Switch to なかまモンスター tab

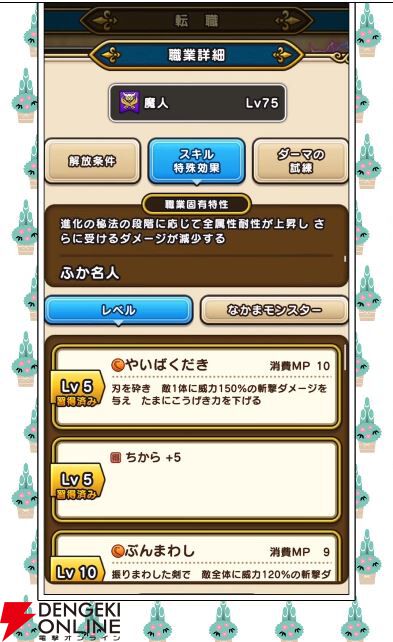[x=274, y=310]
